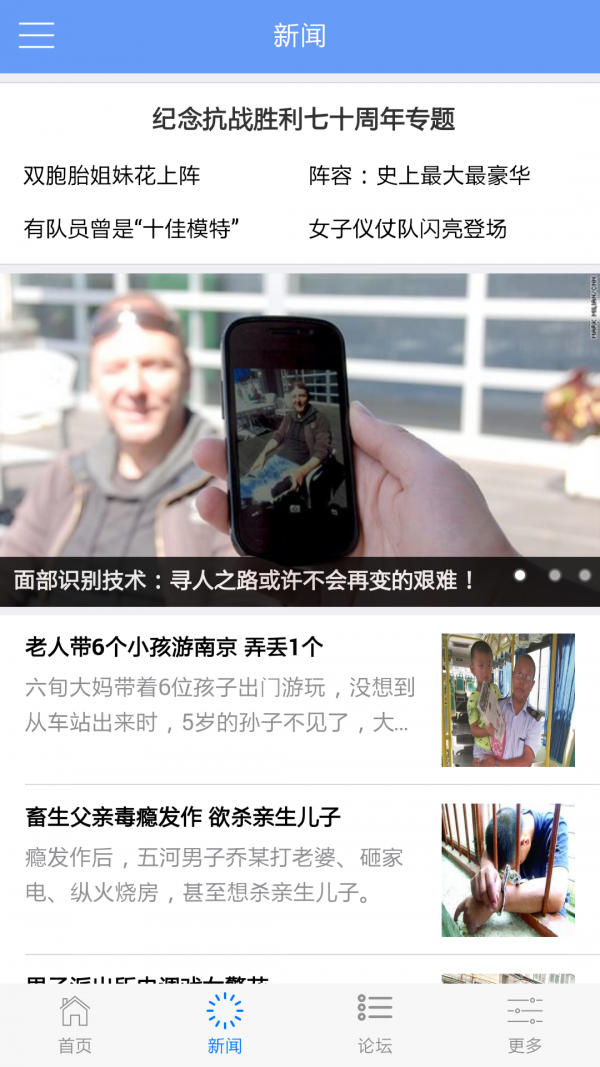Select the 新闻 news tab
This screenshot has width=600, height=1067.
pyautogui.click(x=225, y=1024)
